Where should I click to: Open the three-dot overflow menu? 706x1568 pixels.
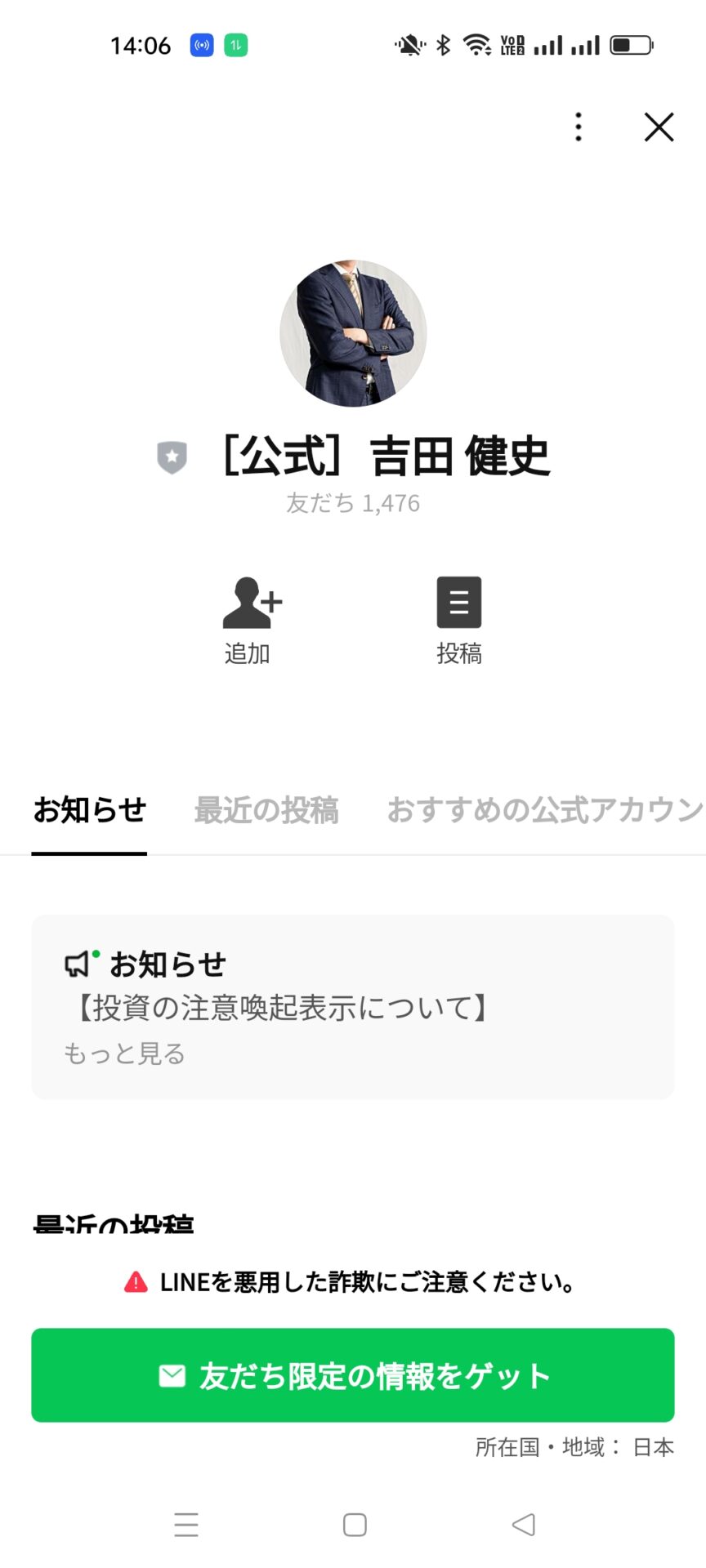coord(579,127)
